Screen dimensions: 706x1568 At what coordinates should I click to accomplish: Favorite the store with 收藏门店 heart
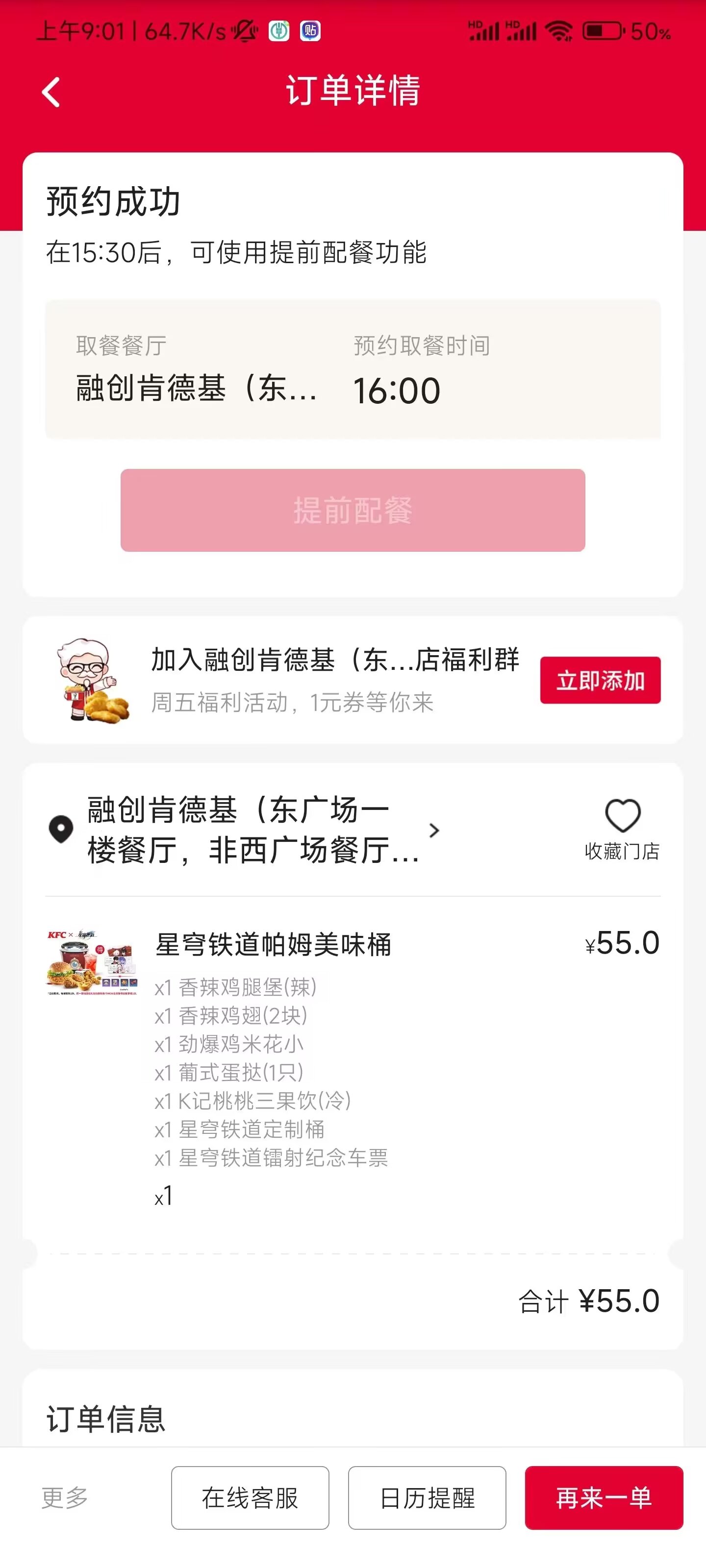pos(622,827)
